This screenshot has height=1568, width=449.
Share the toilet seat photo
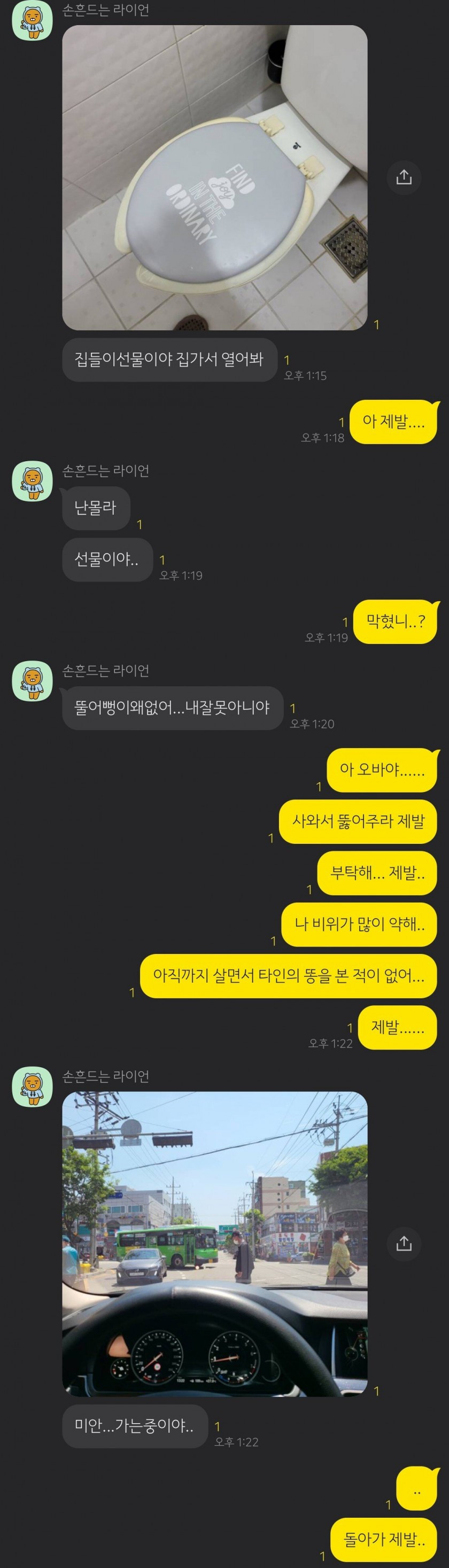tap(404, 178)
